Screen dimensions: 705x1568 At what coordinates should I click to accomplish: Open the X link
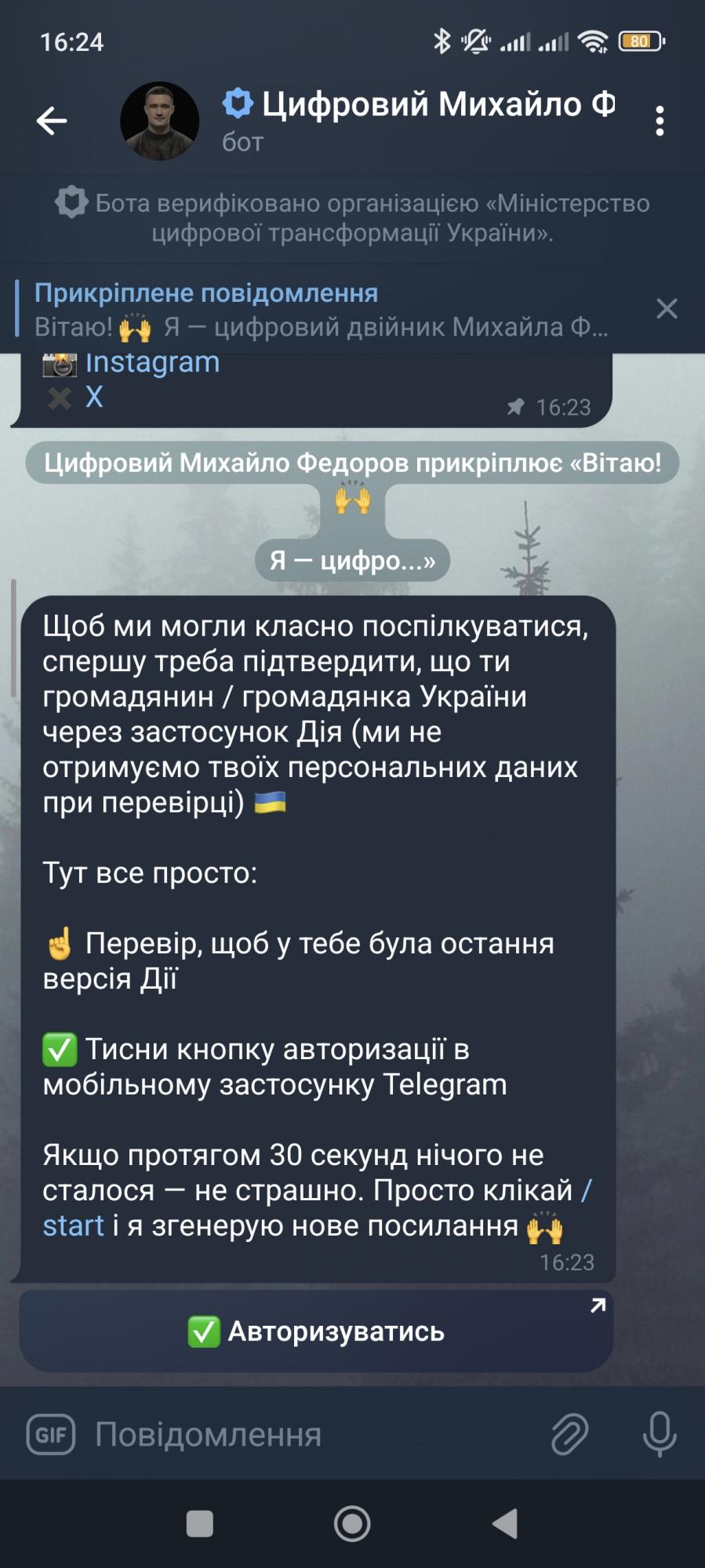click(x=94, y=397)
